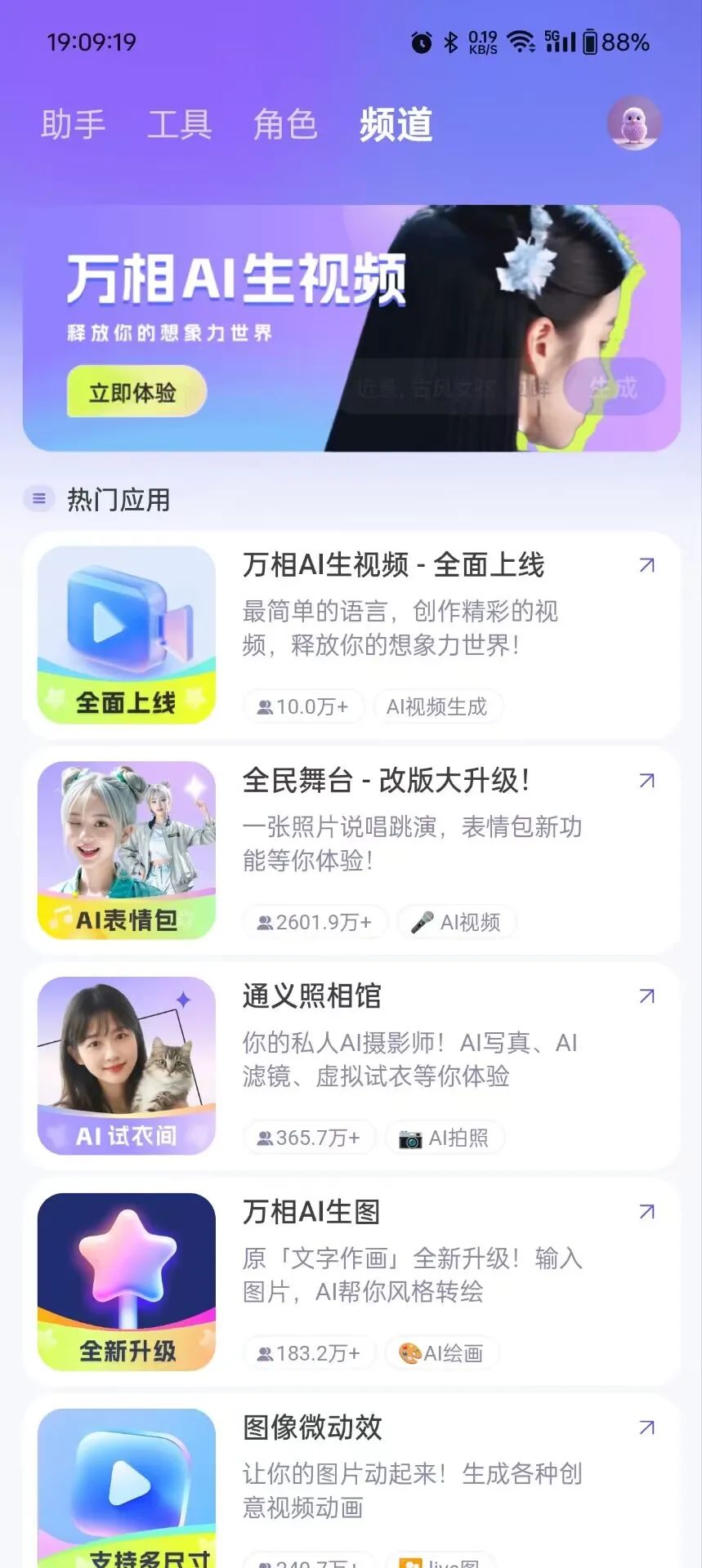Tap the arrow icon on 万相AI生视频 card
702x1568 pixels.
645,564
